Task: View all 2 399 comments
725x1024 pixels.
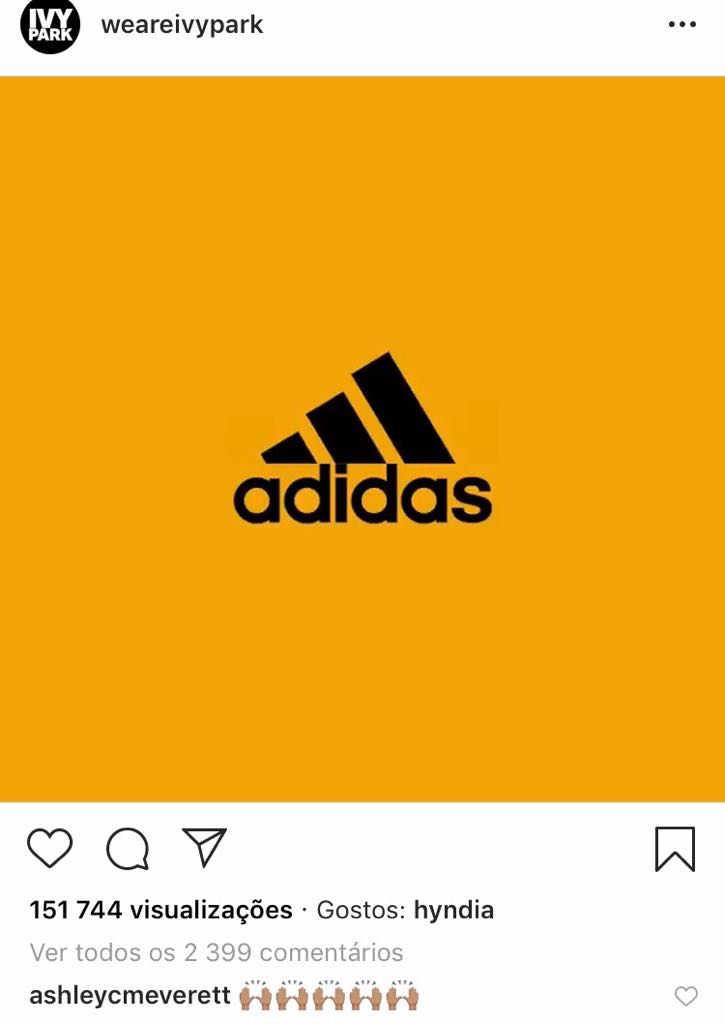Action: [x=217, y=952]
